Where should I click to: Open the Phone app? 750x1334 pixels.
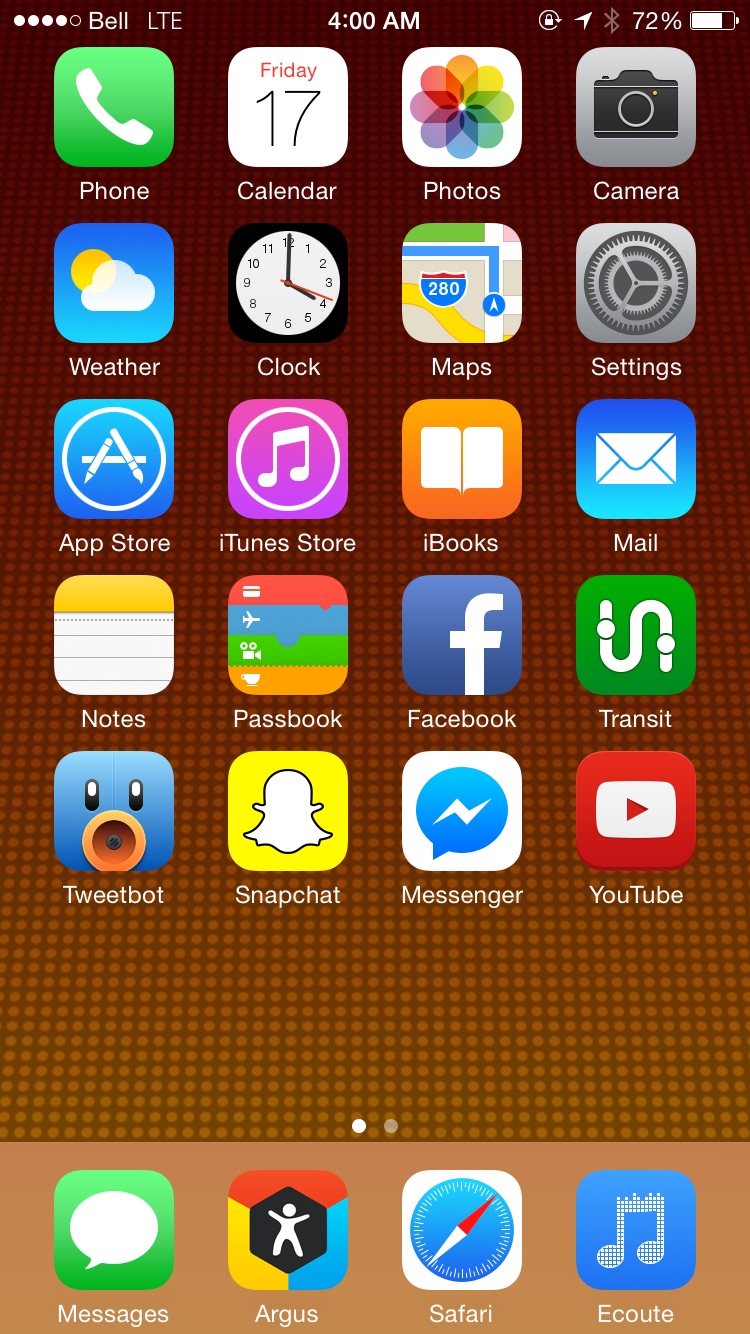pyautogui.click(x=114, y=107)
